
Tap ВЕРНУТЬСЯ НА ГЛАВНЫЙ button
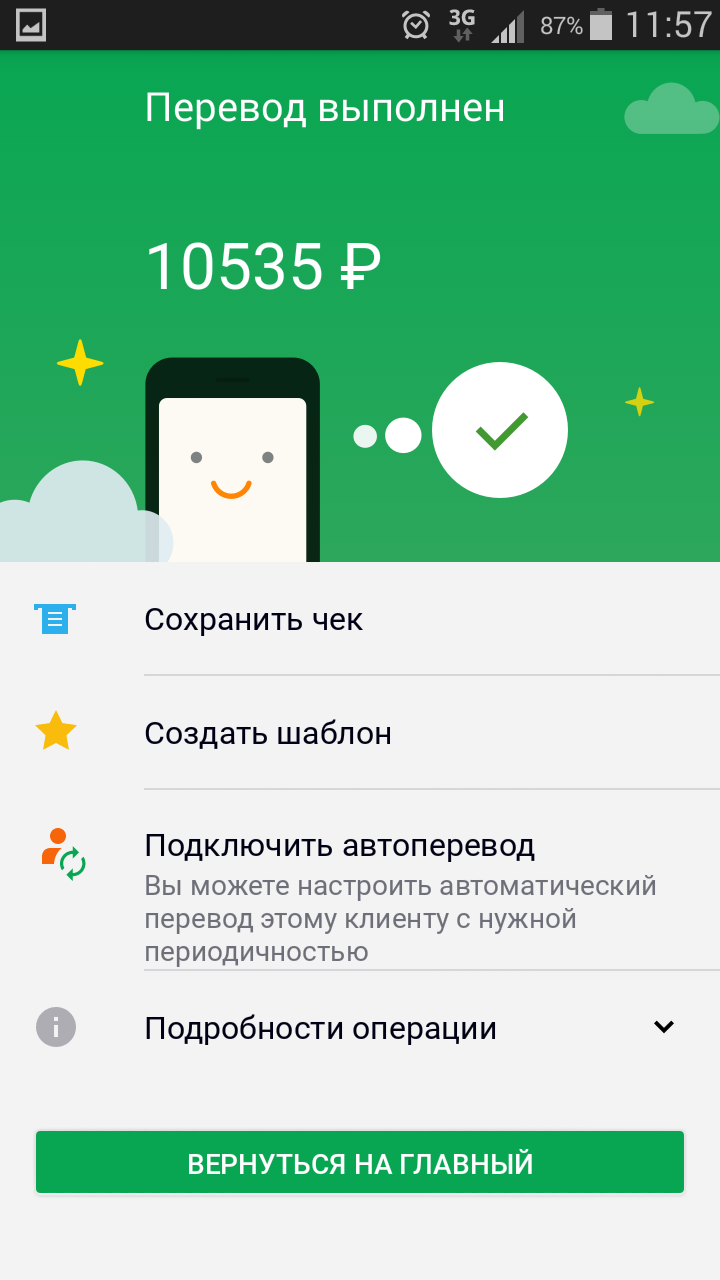pyautogui.click(x=360, y=1163)
